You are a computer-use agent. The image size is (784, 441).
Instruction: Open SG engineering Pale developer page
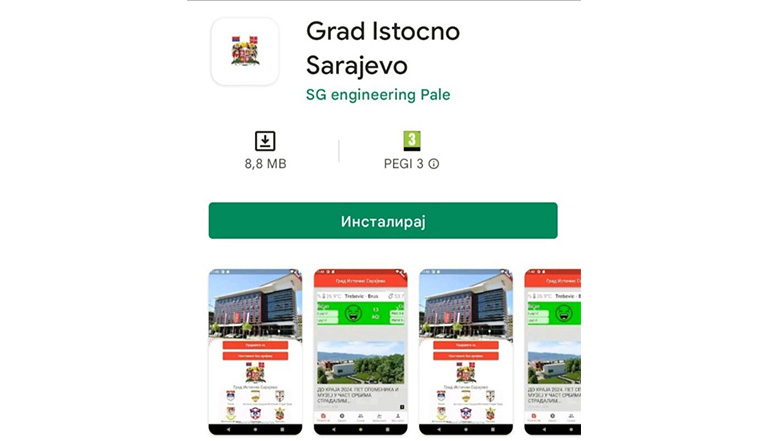(378, 95)
